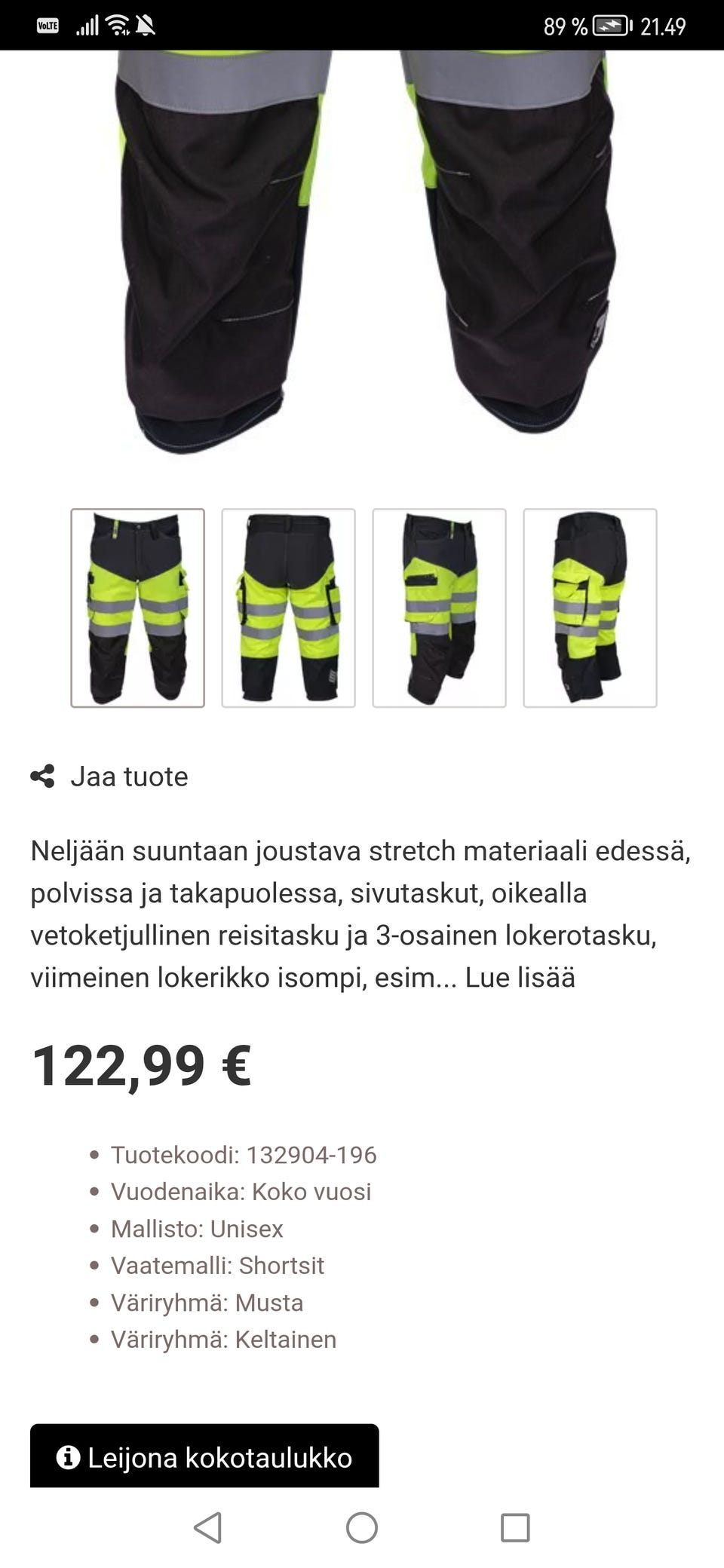
Task: View the fourth thumbnail image
Action: tap(590, 608)
